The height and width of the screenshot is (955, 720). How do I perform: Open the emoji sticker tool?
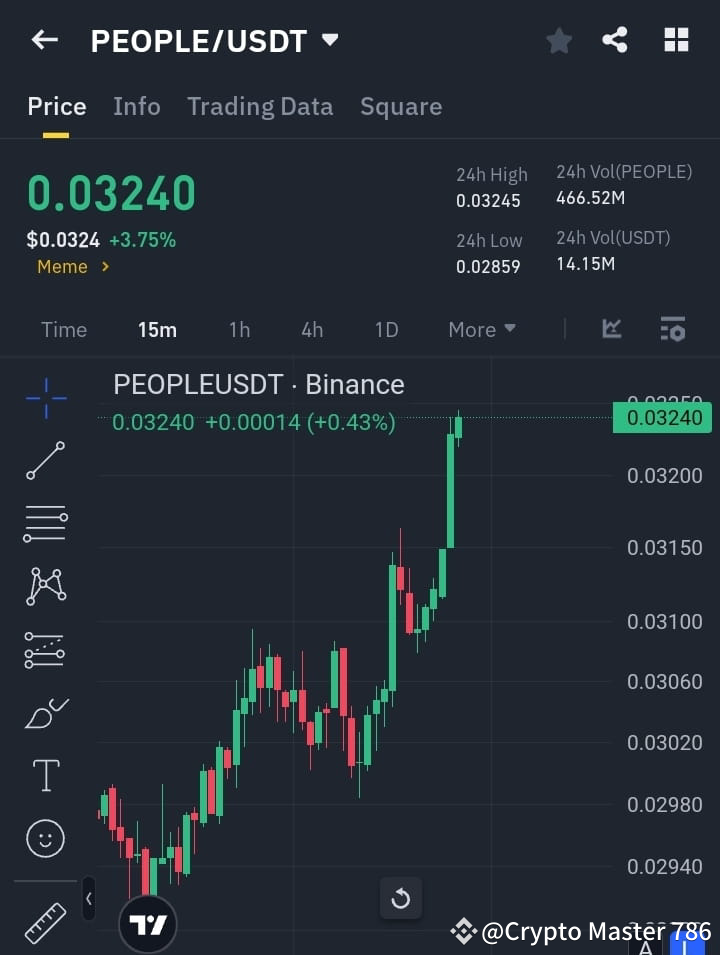click(45, 838)
